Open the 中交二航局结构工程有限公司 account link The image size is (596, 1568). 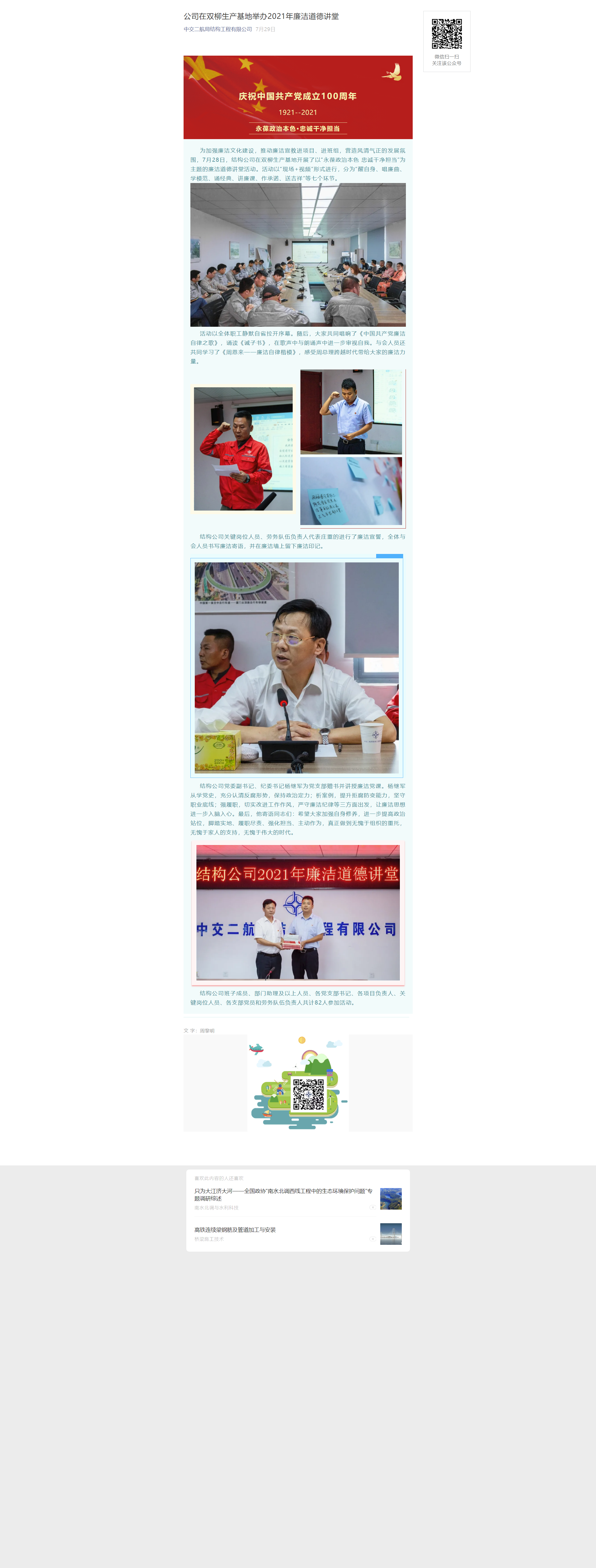[x=217, y=29]
